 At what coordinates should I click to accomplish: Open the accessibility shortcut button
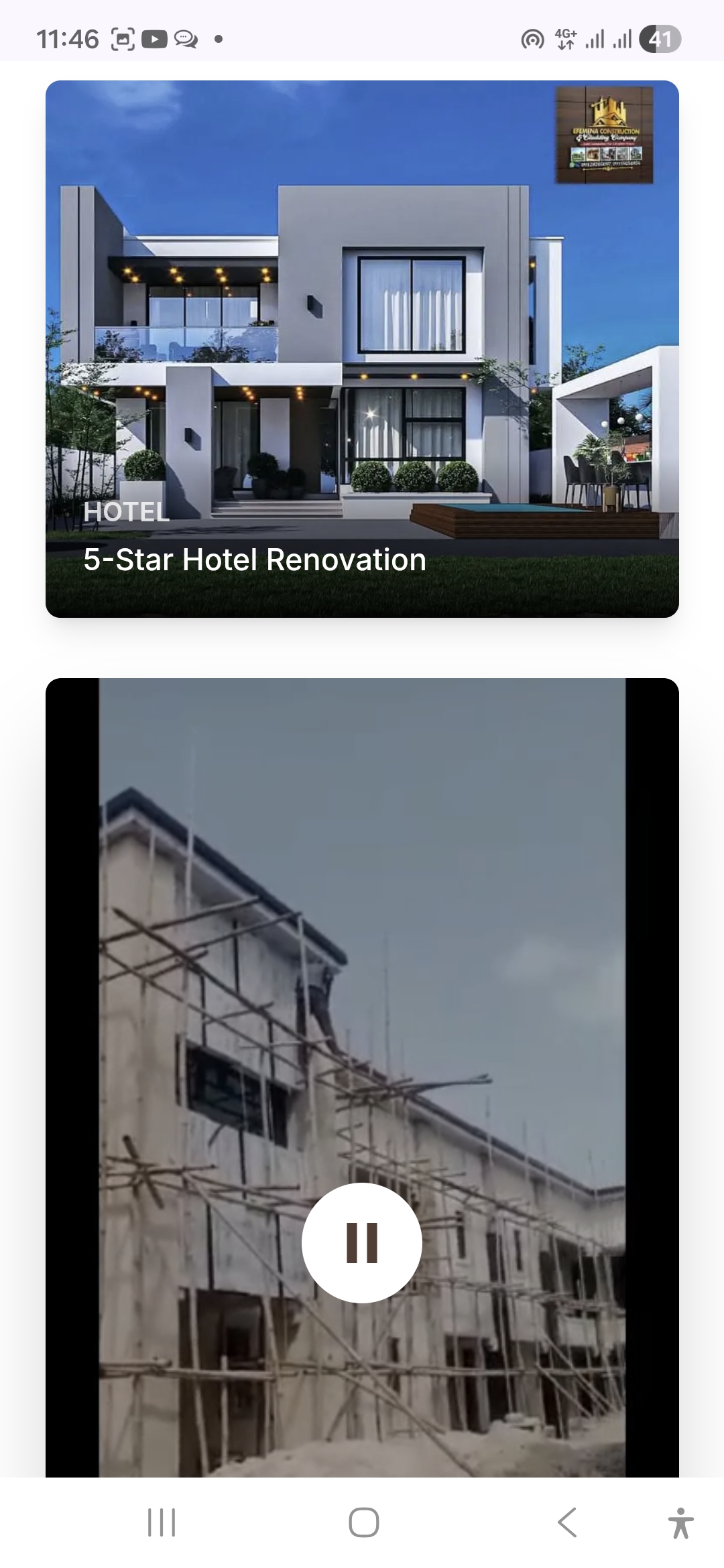coord(680,1522)
